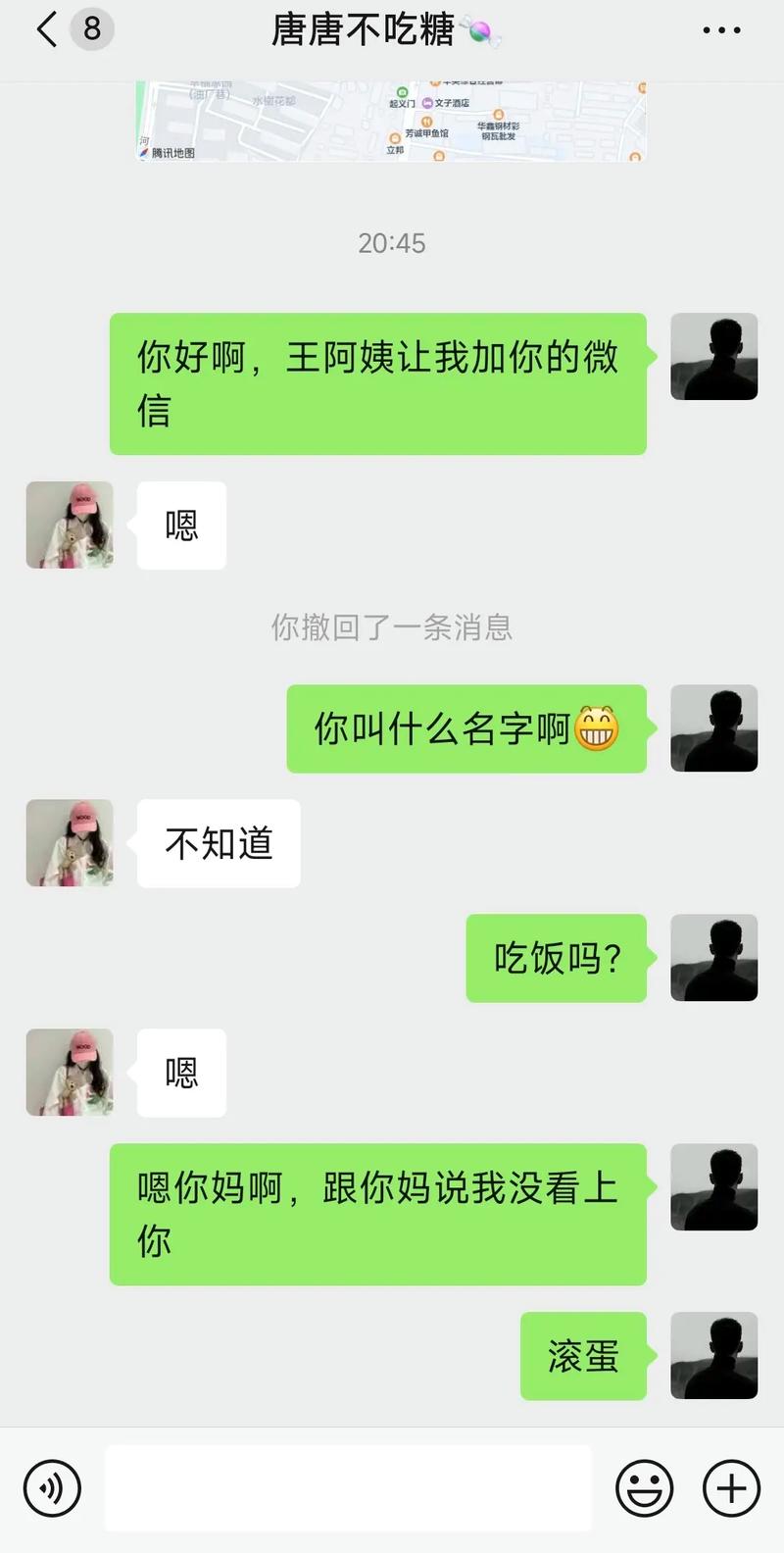
Task: Open the three-dot chat options menu
Action: (x=721, y=30)
